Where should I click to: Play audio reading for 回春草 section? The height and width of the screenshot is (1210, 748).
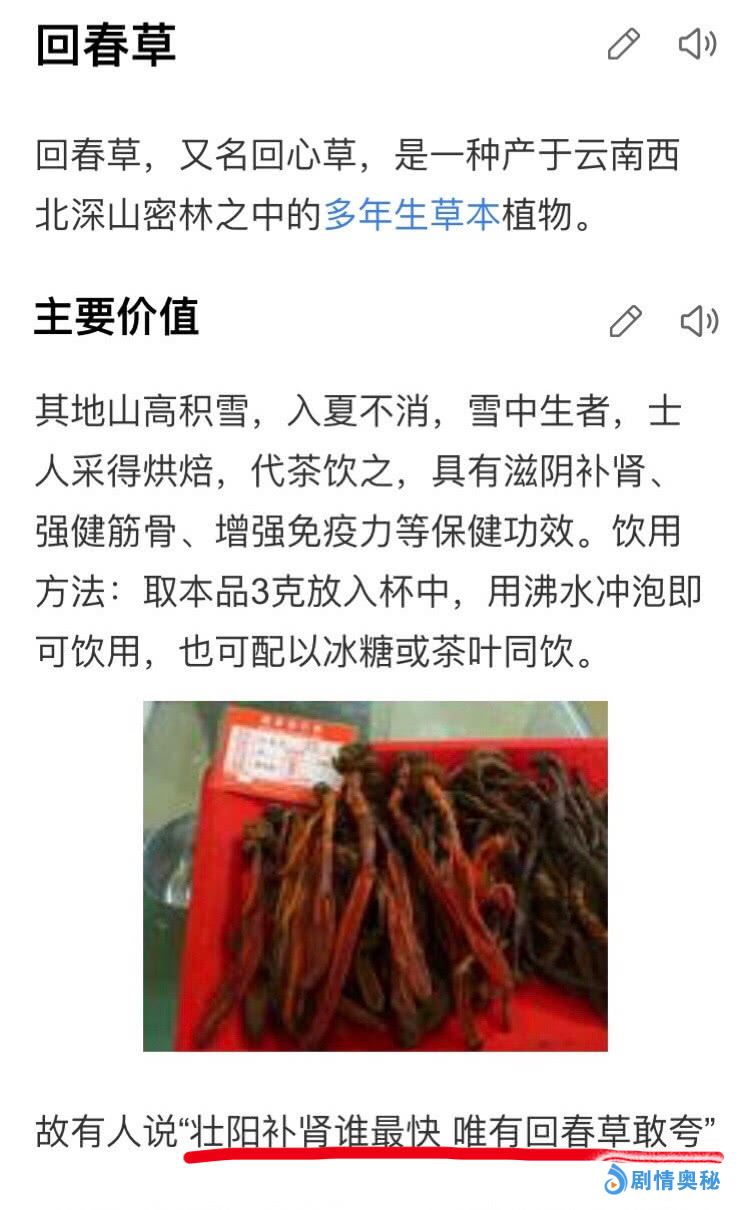(x=698, y=45)
